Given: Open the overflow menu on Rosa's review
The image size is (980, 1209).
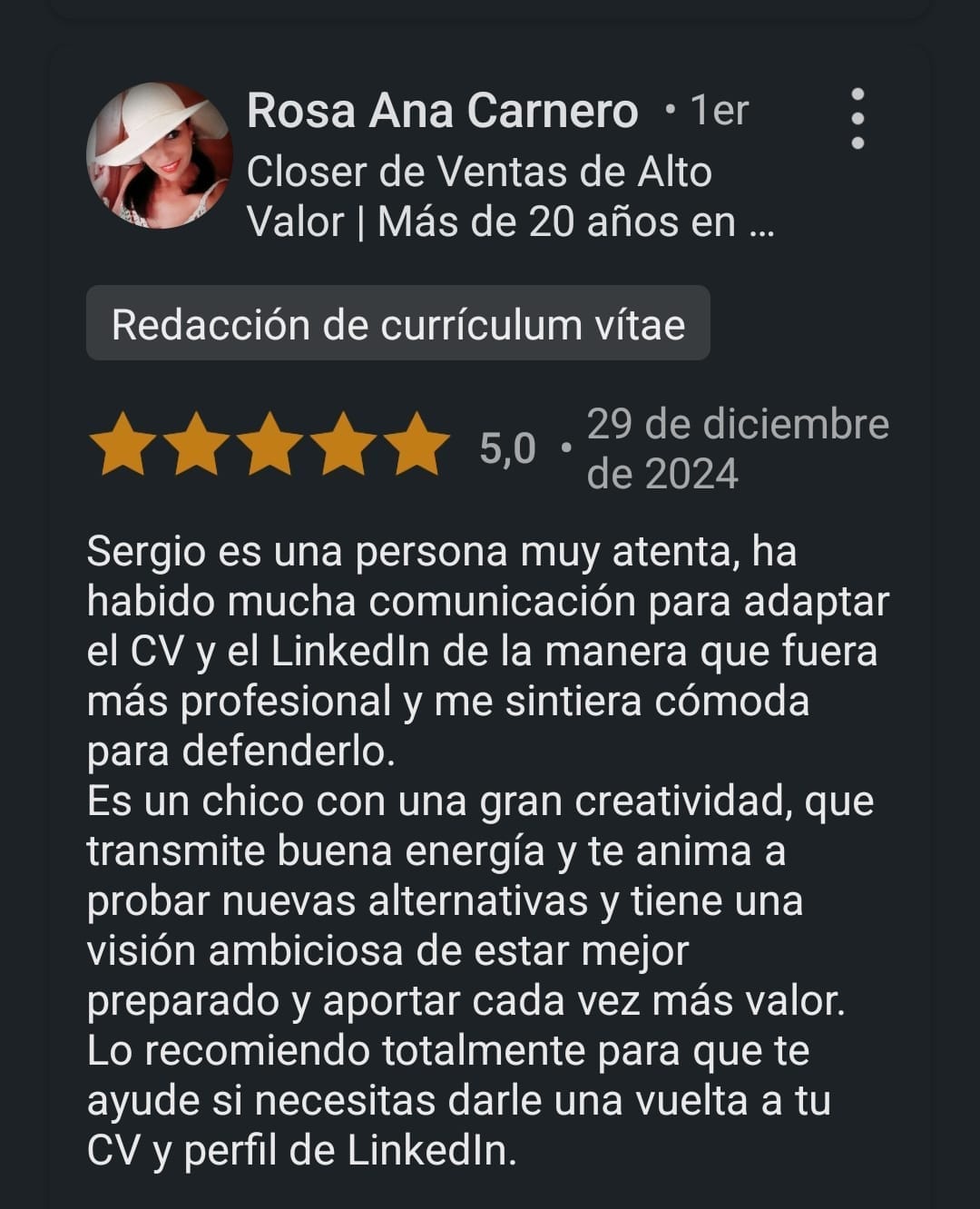Looking at the screenshot, I should coord(857,119).
